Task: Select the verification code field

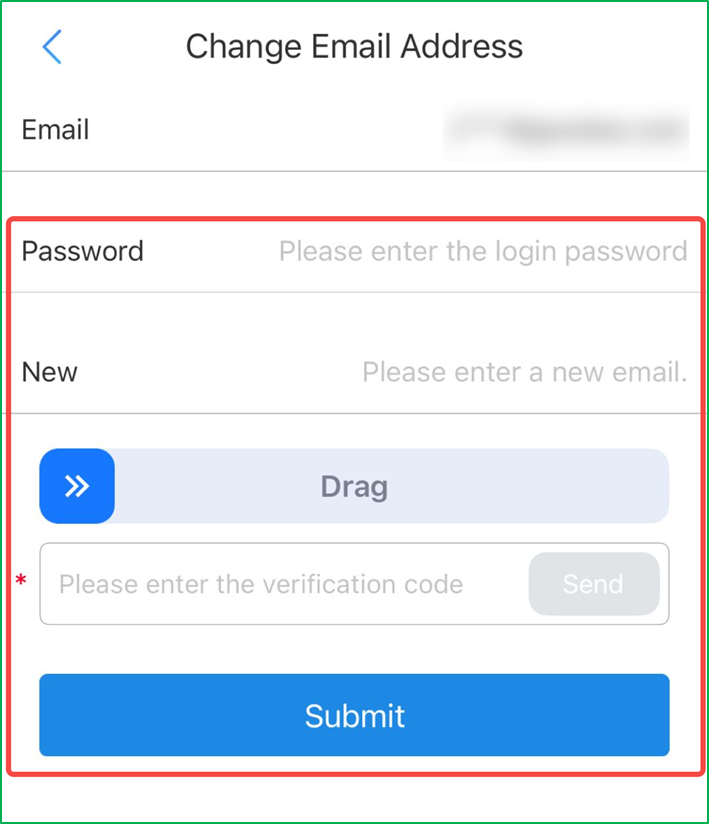Action: pos(280,584)
